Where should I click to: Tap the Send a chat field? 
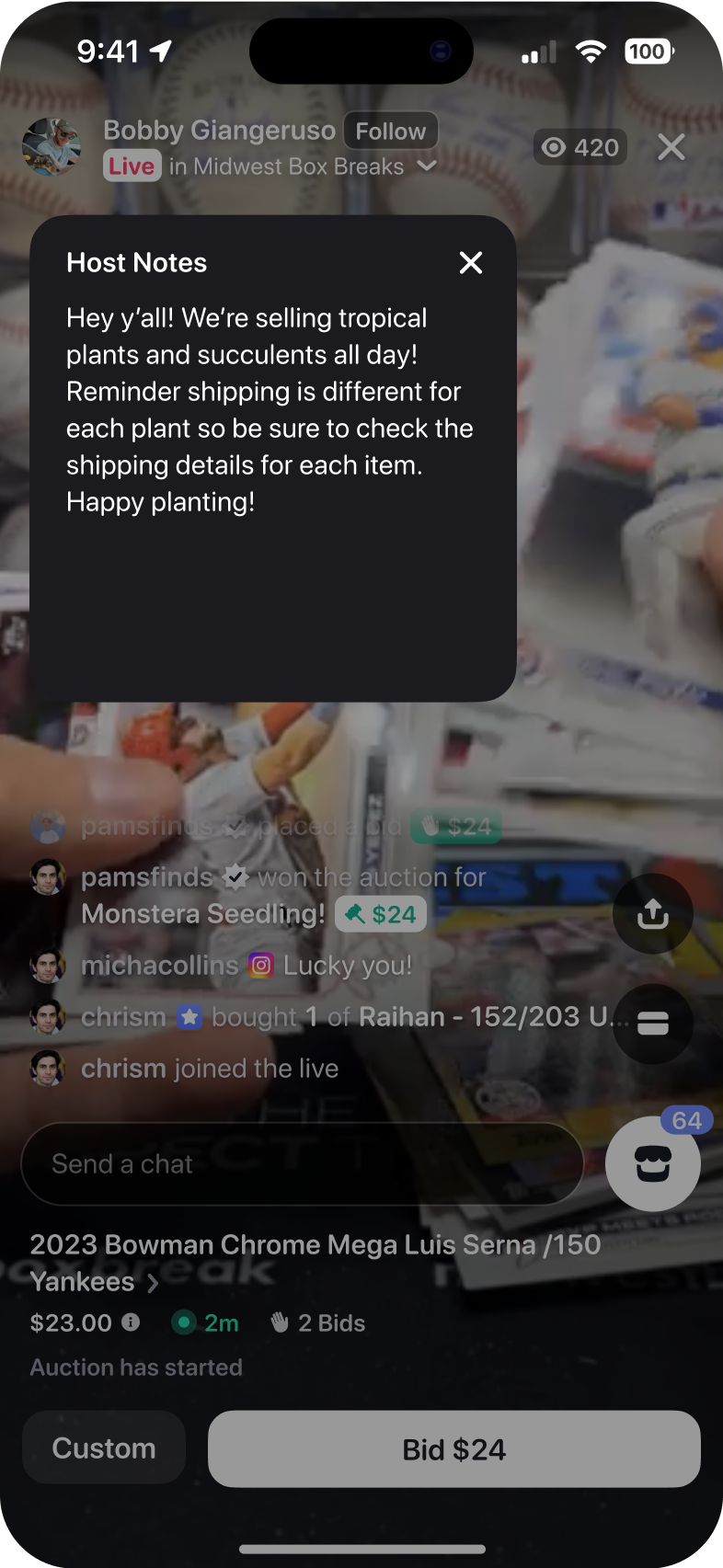(x=302, y=1164)
